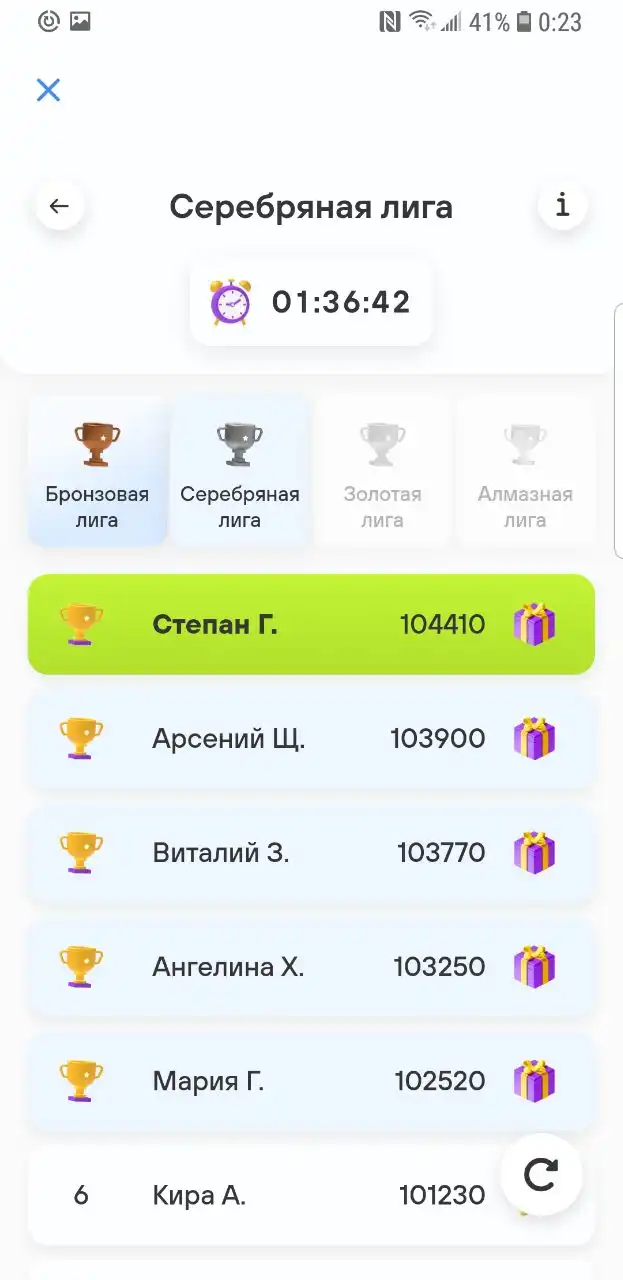Switch to the Алмазная лига tab
Viewport: 623px width, 1280px height.
(525, 471)
